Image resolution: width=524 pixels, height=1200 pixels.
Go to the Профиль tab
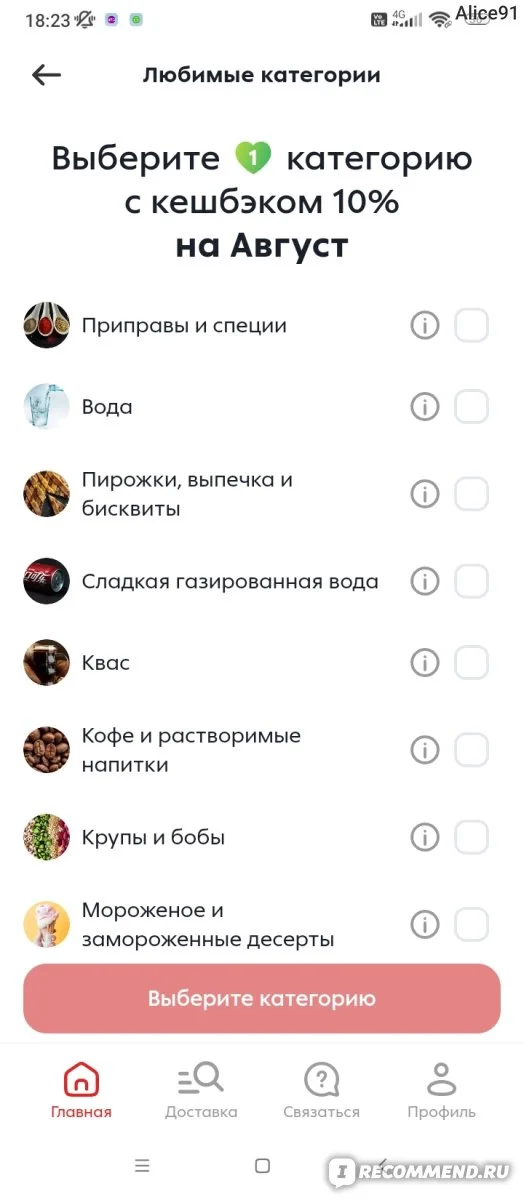point(441,1091)
